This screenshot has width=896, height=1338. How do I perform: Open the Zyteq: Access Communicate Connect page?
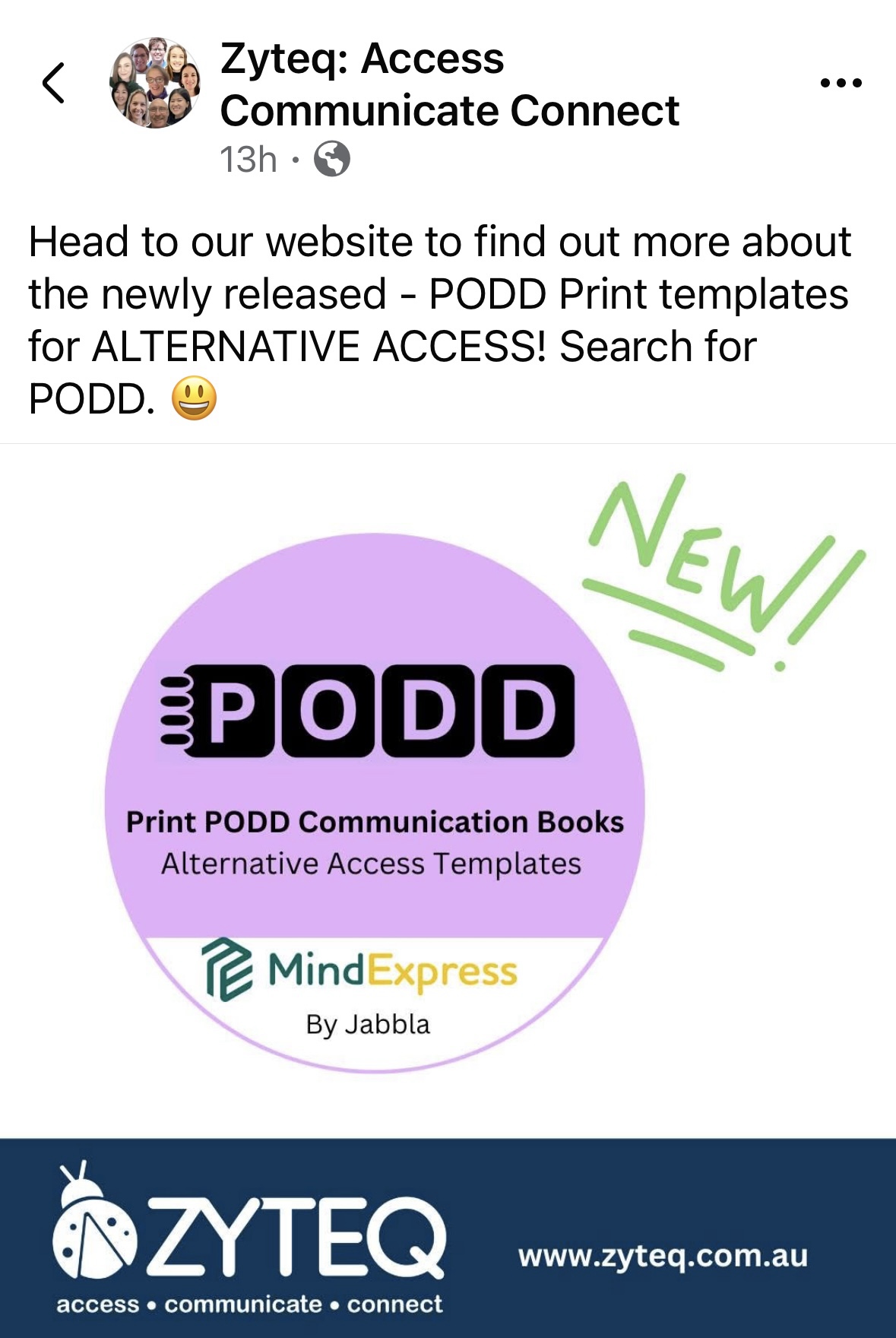[448, 84]
